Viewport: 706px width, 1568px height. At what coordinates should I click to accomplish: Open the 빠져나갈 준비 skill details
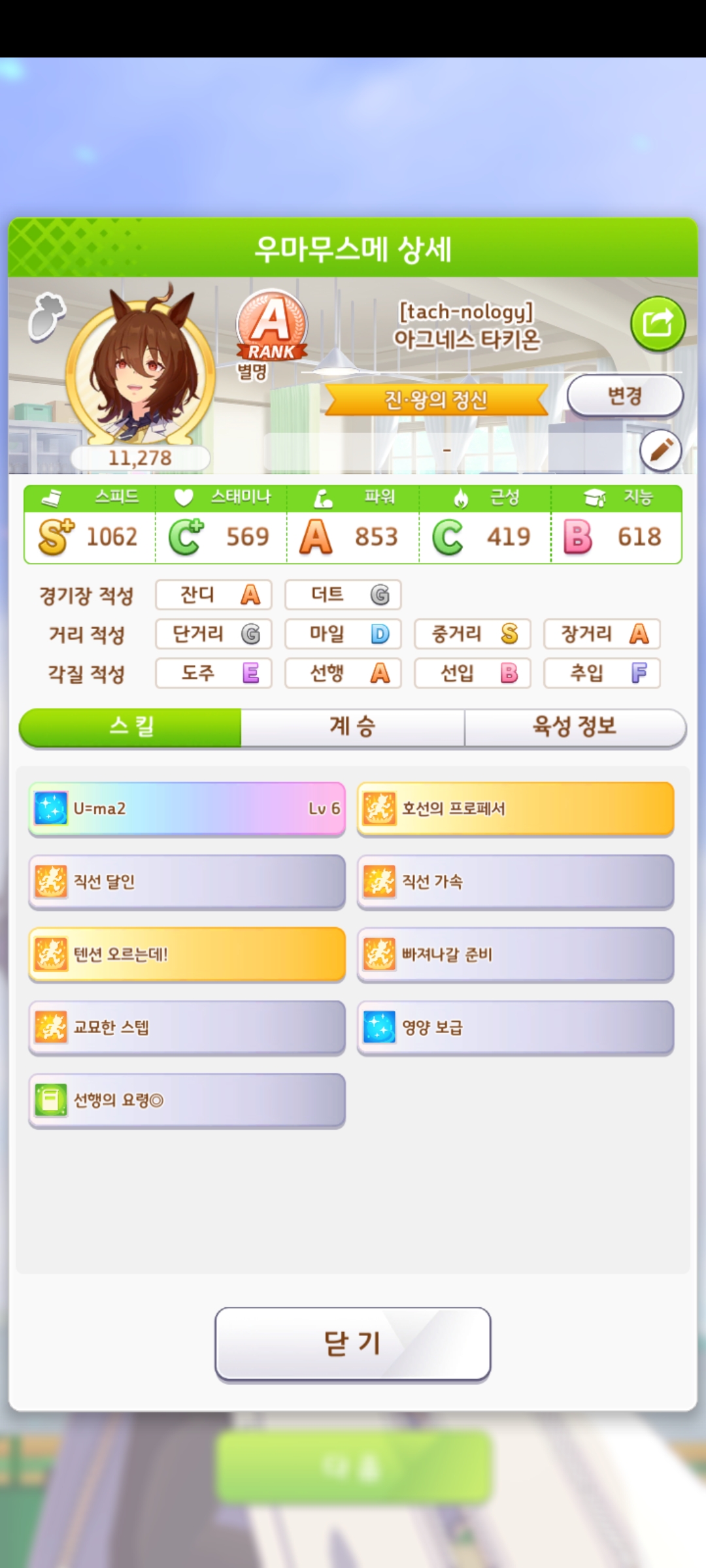click(515, 955)
